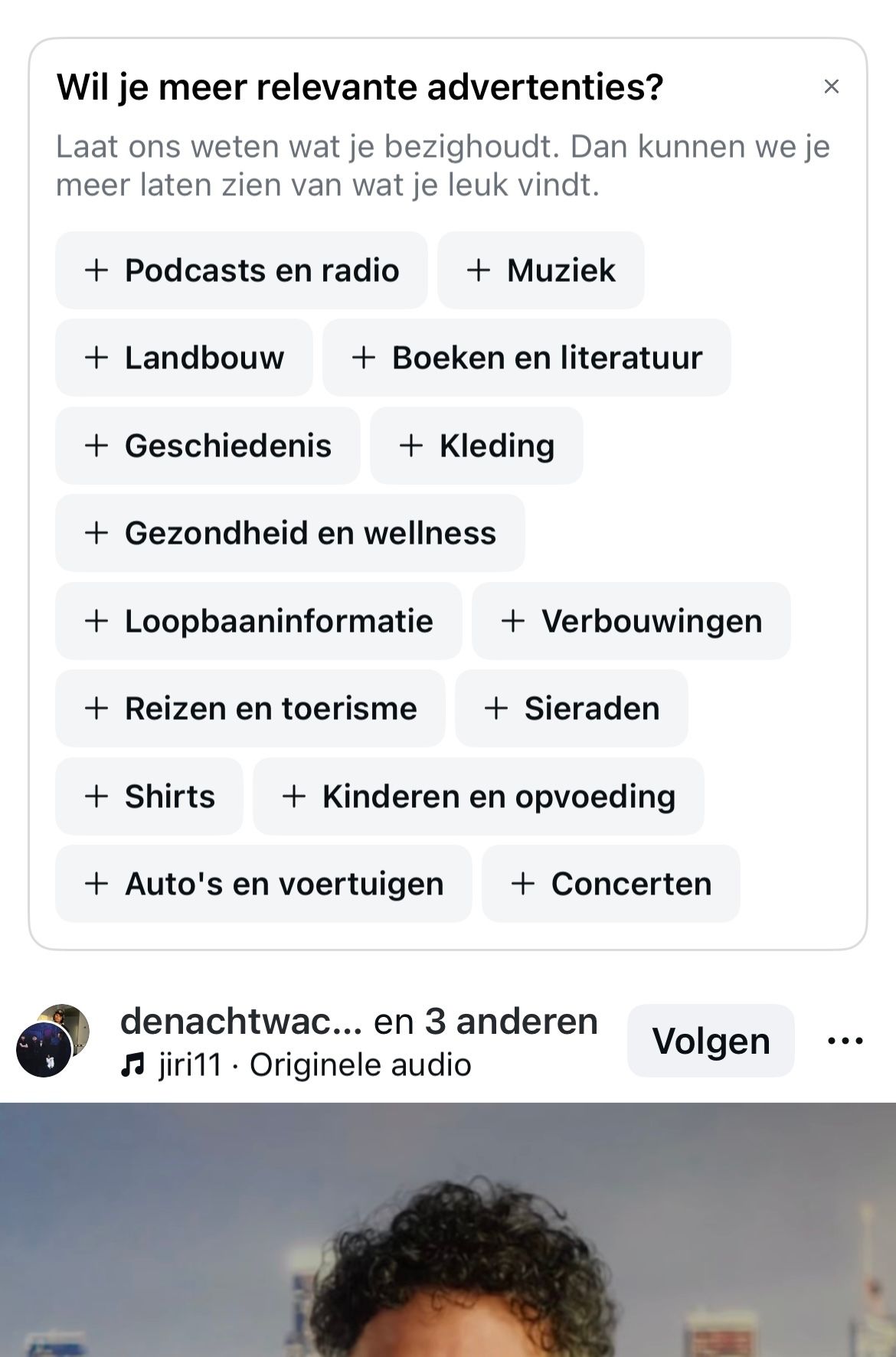Add the Sieraden interest chip
896x1357 pixels.
(571, 708)
